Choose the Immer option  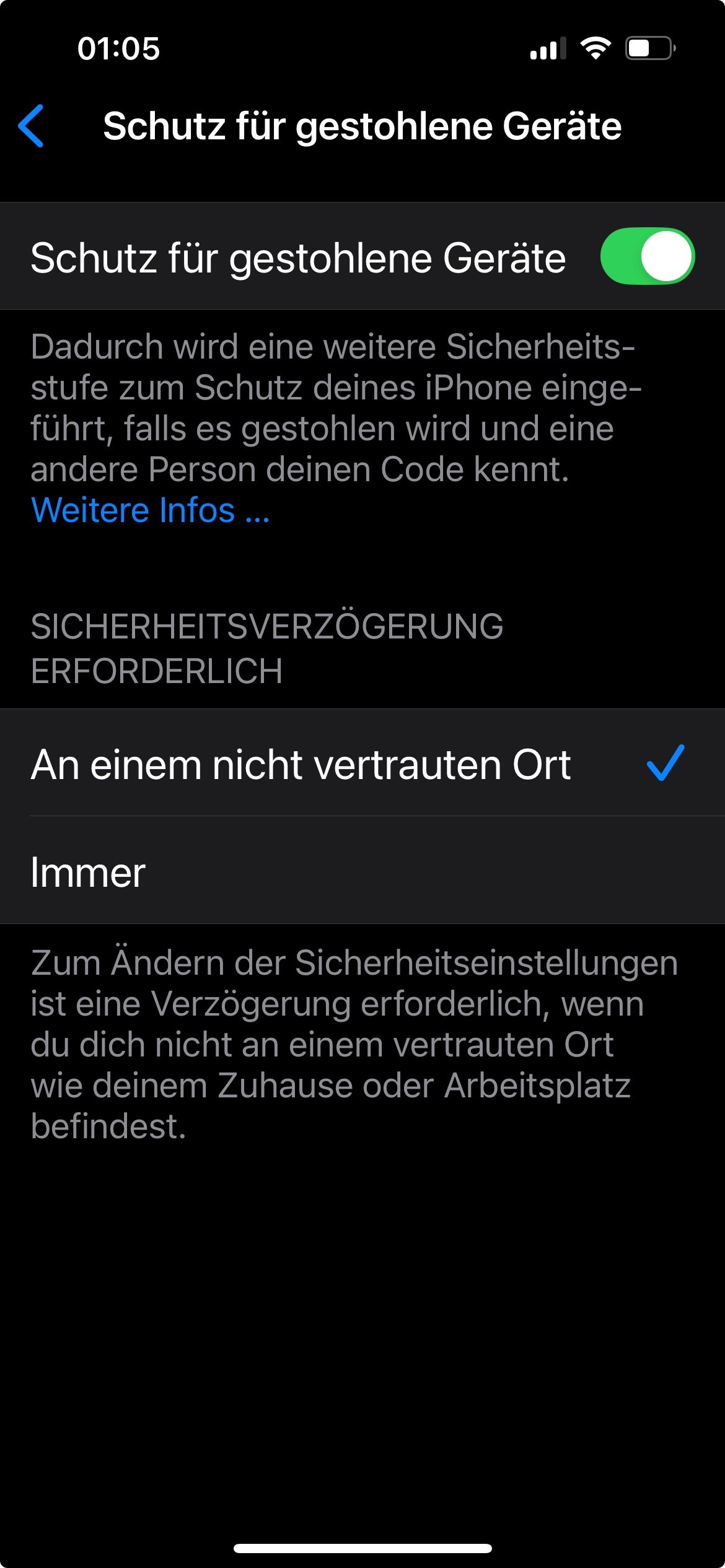pos(362,870)
